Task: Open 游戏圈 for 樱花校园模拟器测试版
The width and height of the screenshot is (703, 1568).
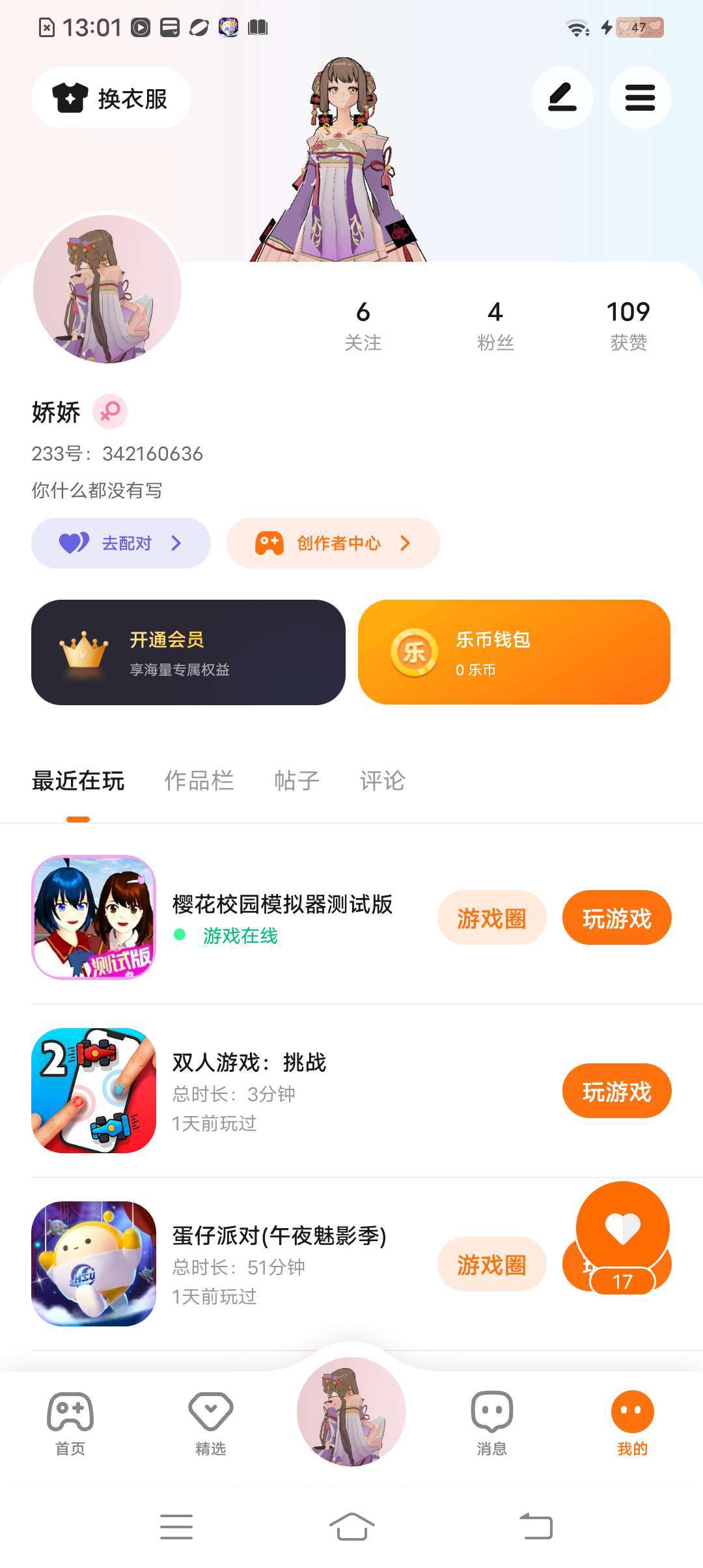Action: click(x=491, y=918)
